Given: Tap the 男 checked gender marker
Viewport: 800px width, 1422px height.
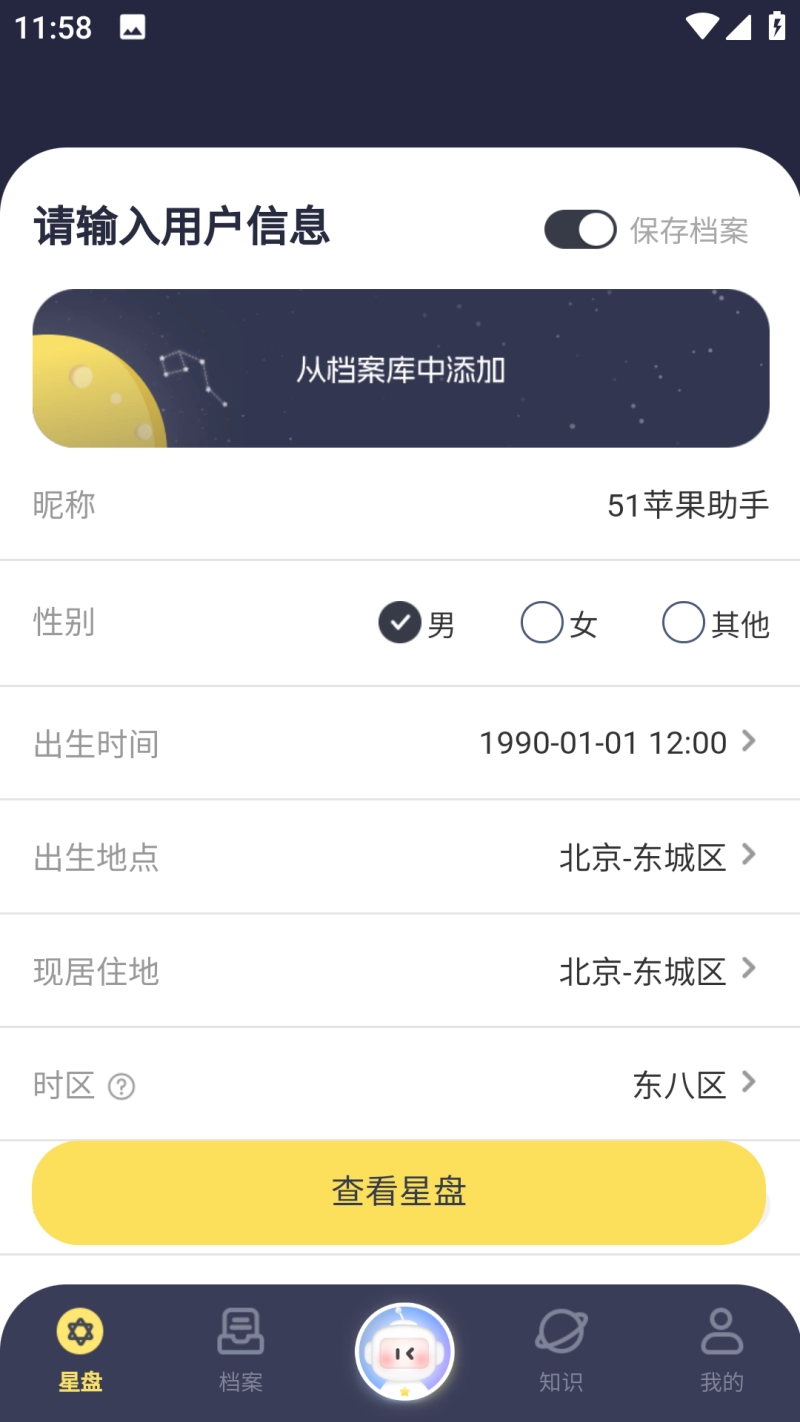Looking at the screenshot, I should [401, 622].
